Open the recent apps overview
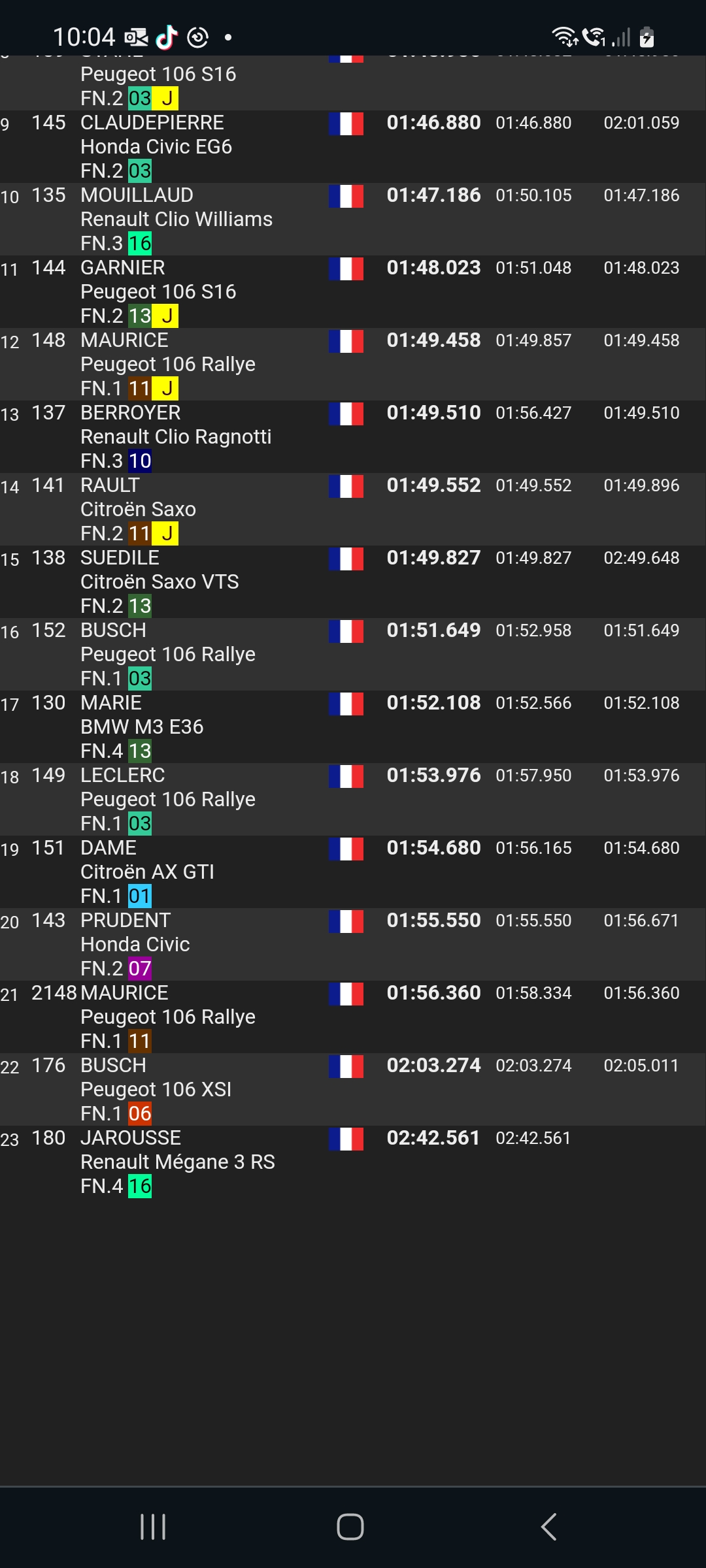 click(153, 1527)
